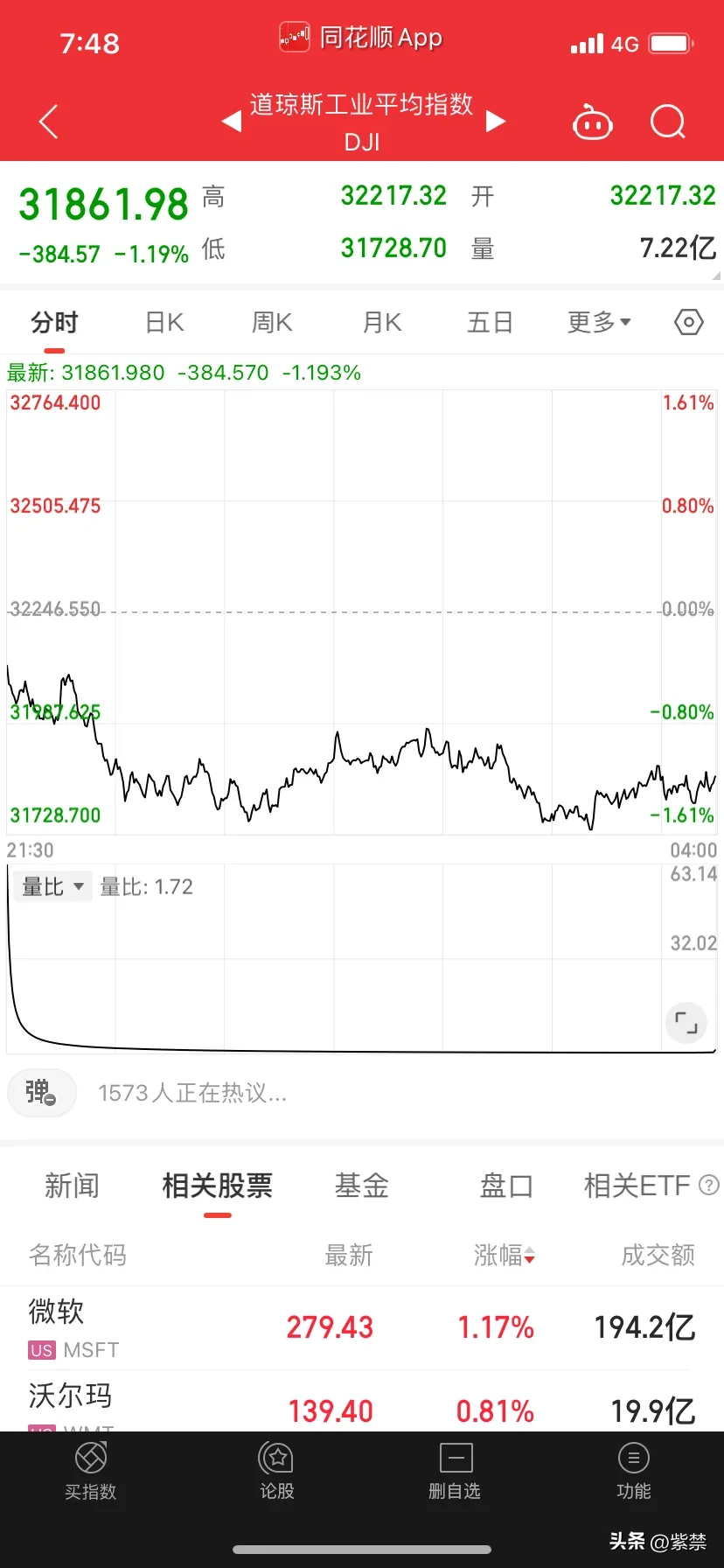The width and height of the screenshot is (724, 1568).
Task: Switch to the previous index with the left triangle
Action: pyautogui.click(x=231, y=121)
